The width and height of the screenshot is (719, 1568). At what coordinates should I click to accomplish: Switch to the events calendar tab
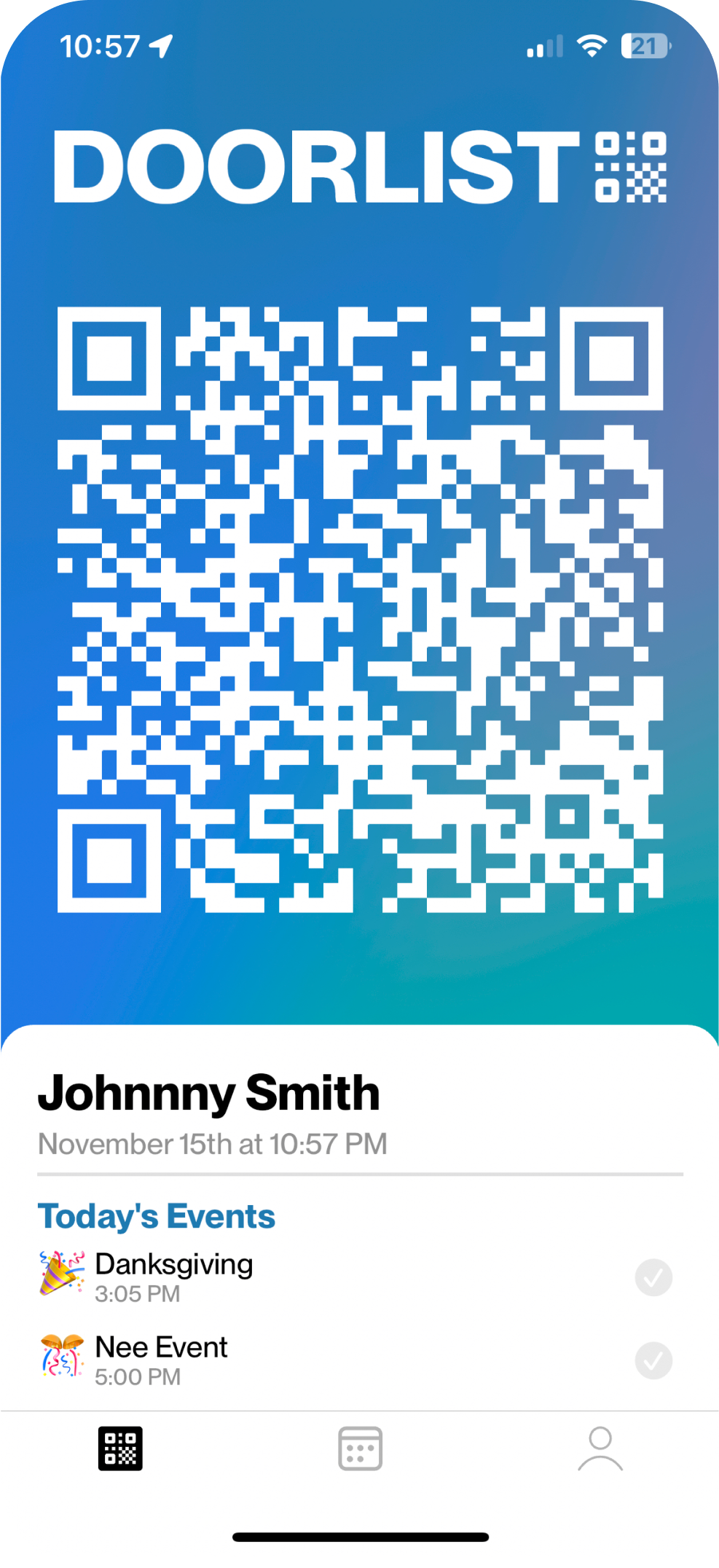tap(360, 1449)
